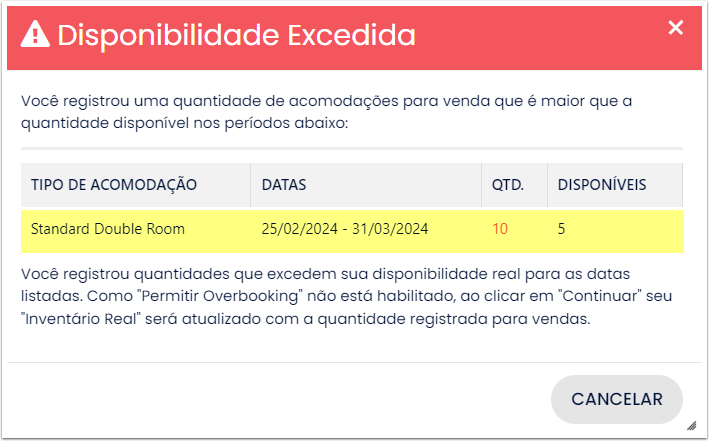Image resolution: width=709 pixels, height=441 pixels.
Task: Tap the CANCELAR button
Action: point(617,399)
